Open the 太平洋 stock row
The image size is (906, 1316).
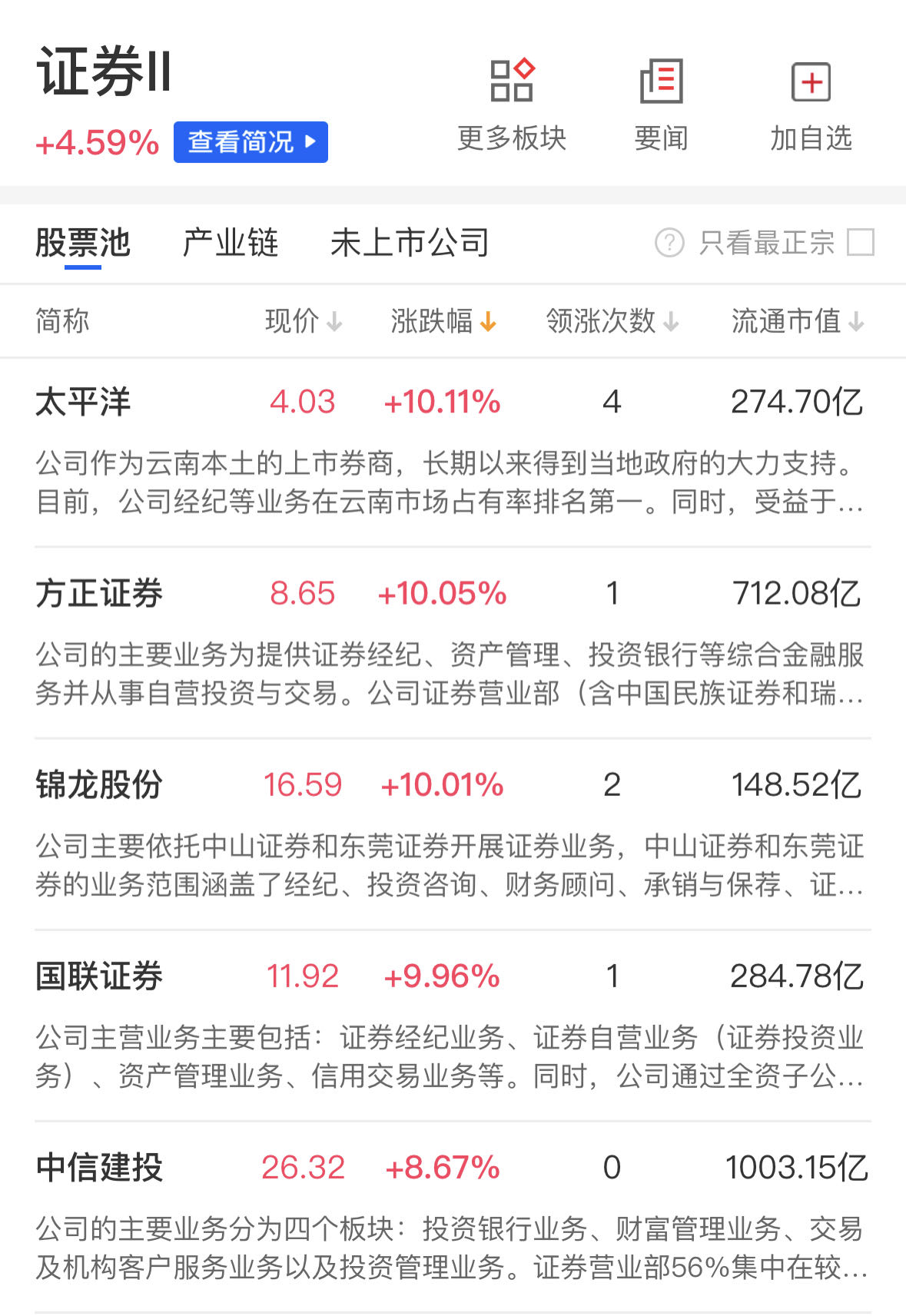83,403
